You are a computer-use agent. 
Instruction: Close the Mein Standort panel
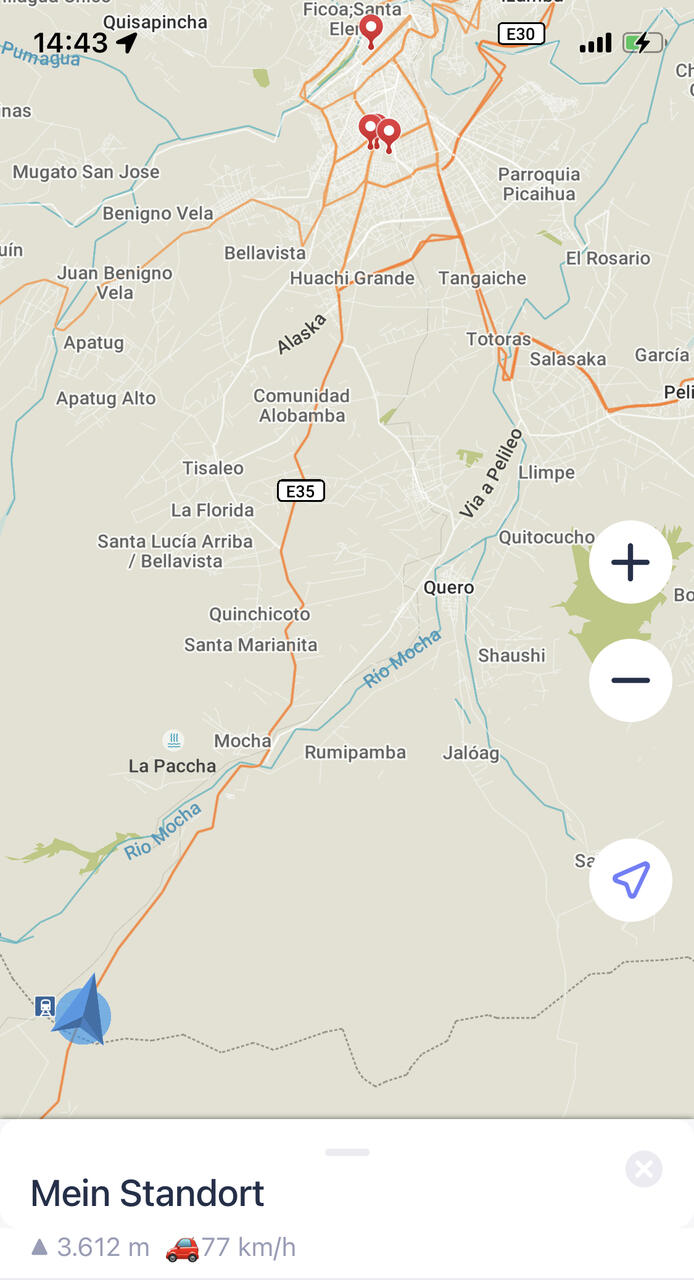(x=644, y=1168)
